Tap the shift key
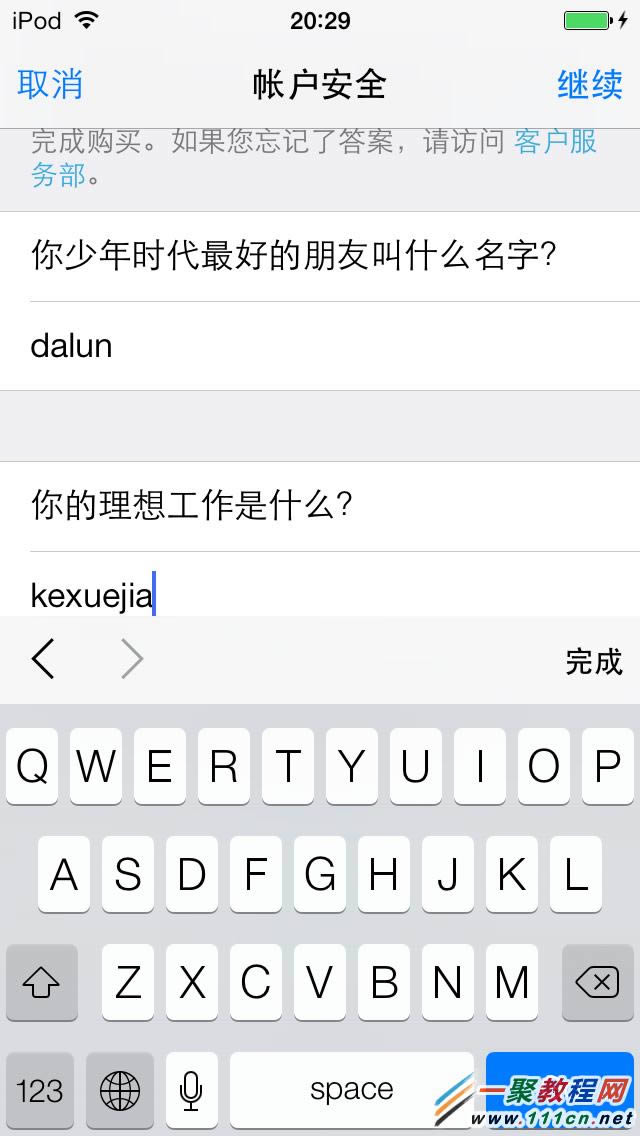Viewport: 640px width, 1136px height. [42, 983]
